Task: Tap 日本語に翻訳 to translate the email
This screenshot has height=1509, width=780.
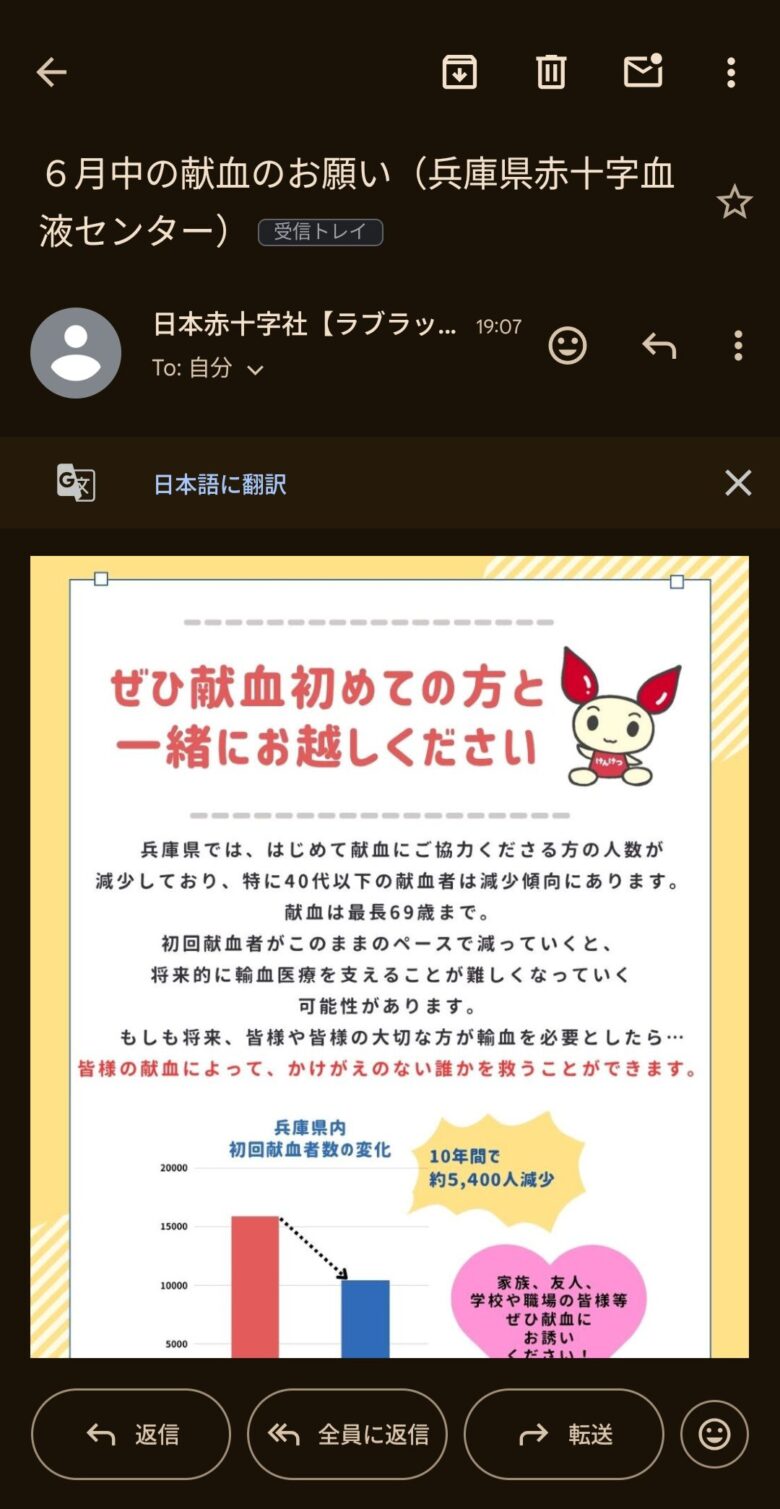Action: point(220,485)
